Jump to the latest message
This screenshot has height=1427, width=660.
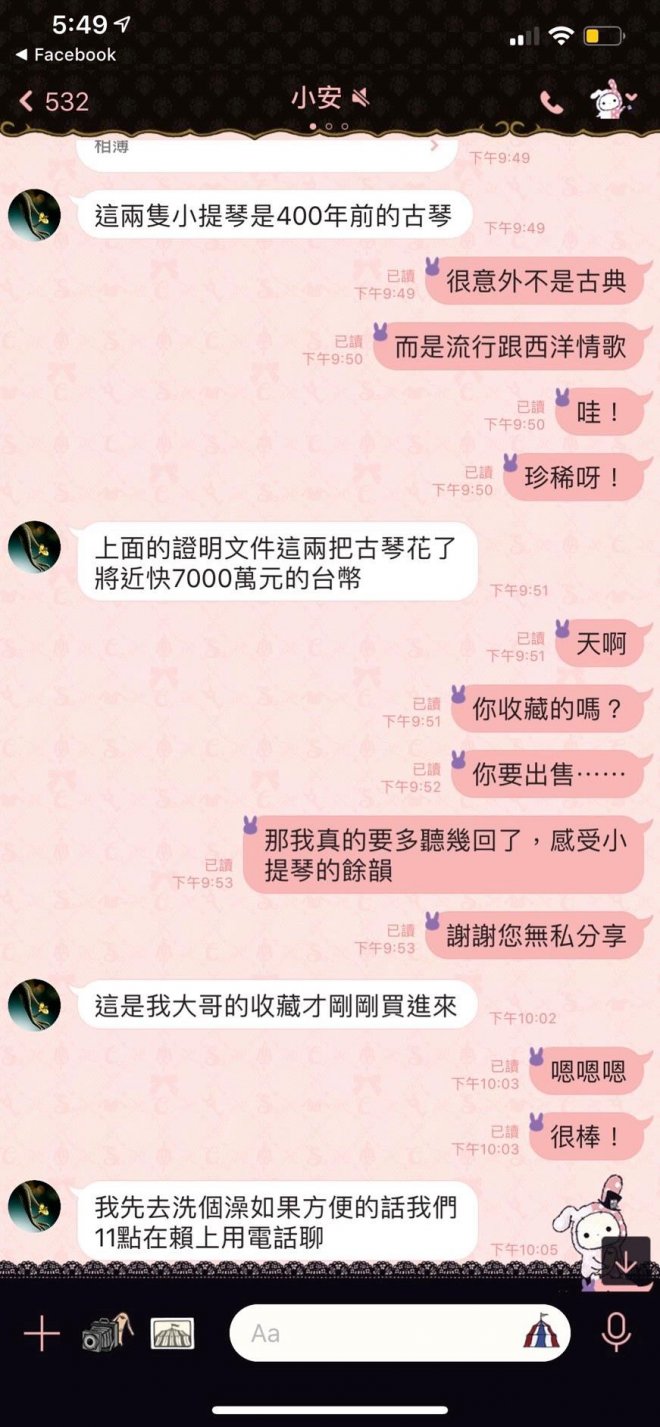(x=626, y=1261)
